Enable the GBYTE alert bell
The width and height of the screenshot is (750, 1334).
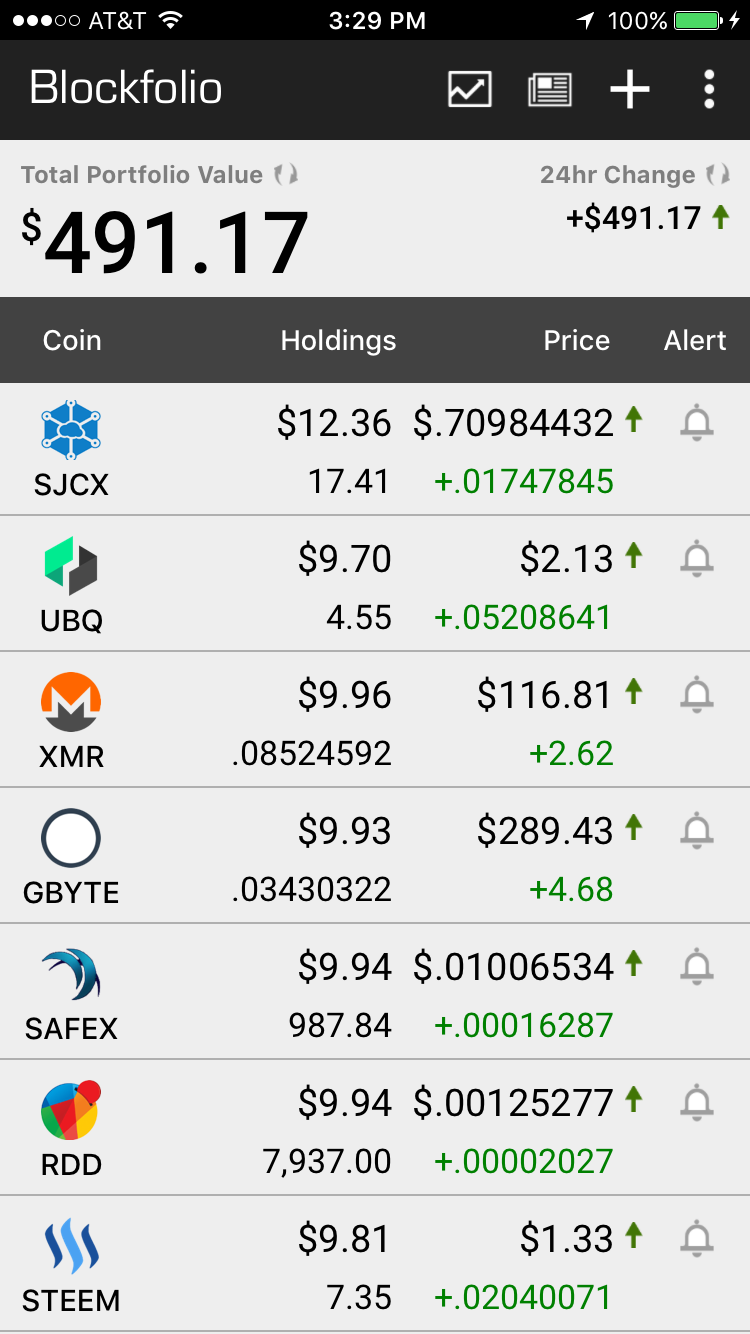[x=697, y=832]
